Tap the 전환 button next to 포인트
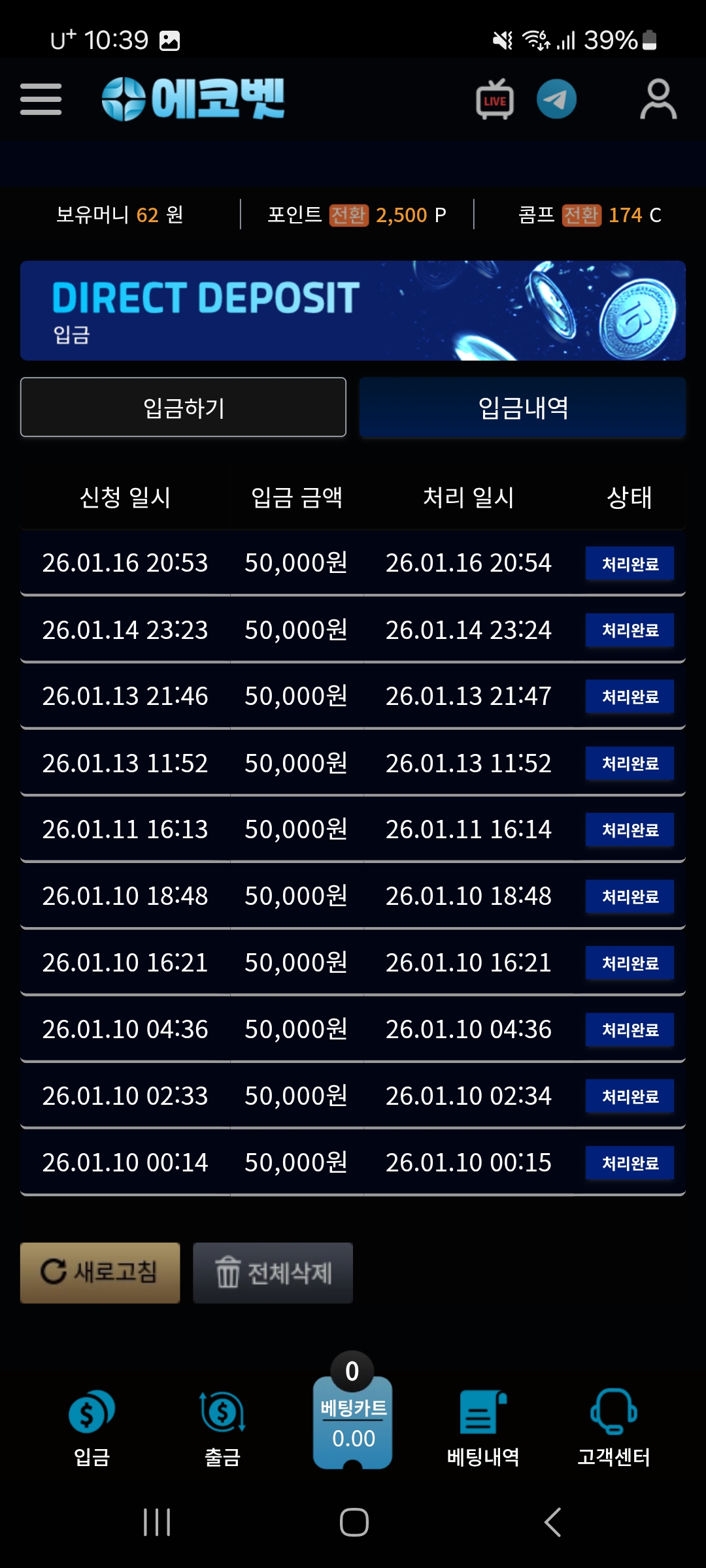 coord(348,215)
